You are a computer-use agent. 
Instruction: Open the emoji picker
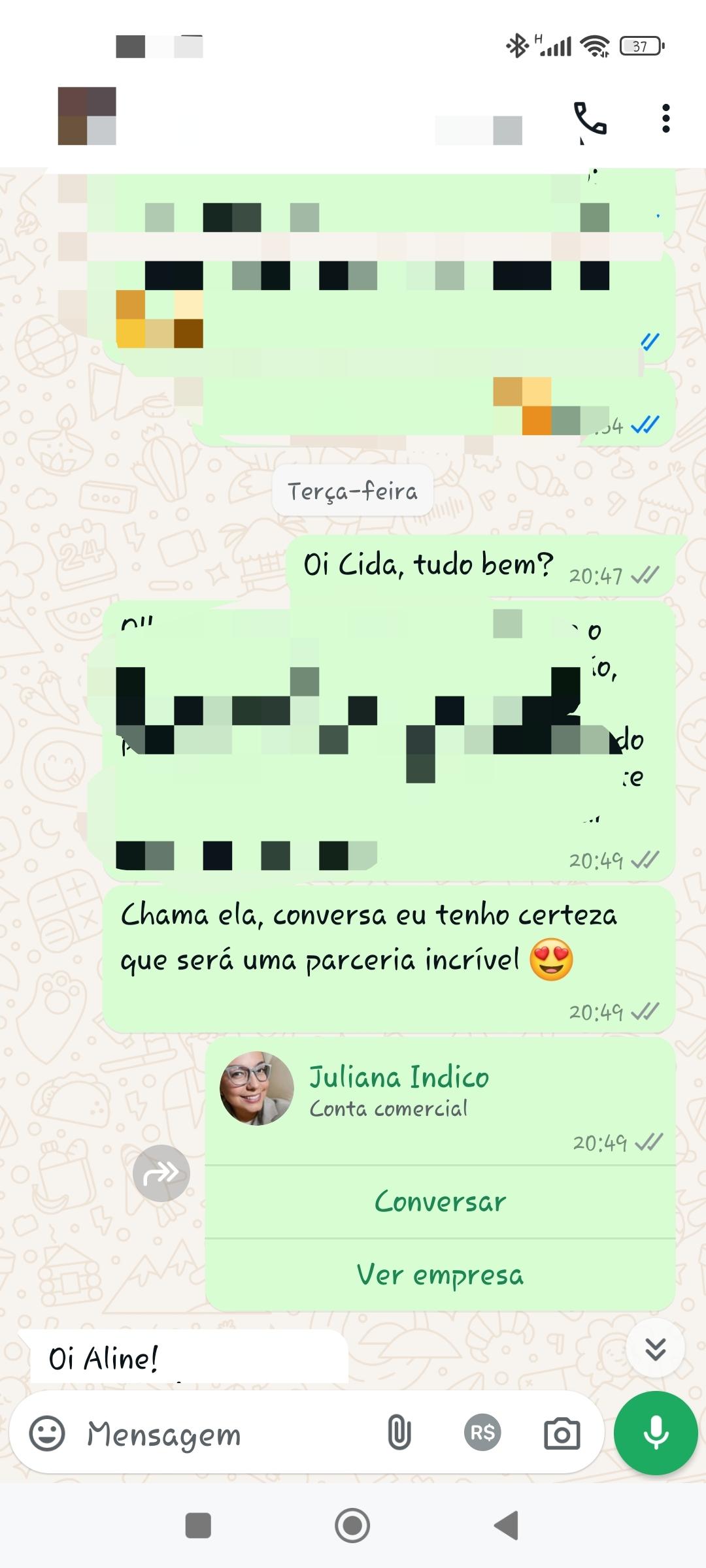click(x=47, y=1434)
